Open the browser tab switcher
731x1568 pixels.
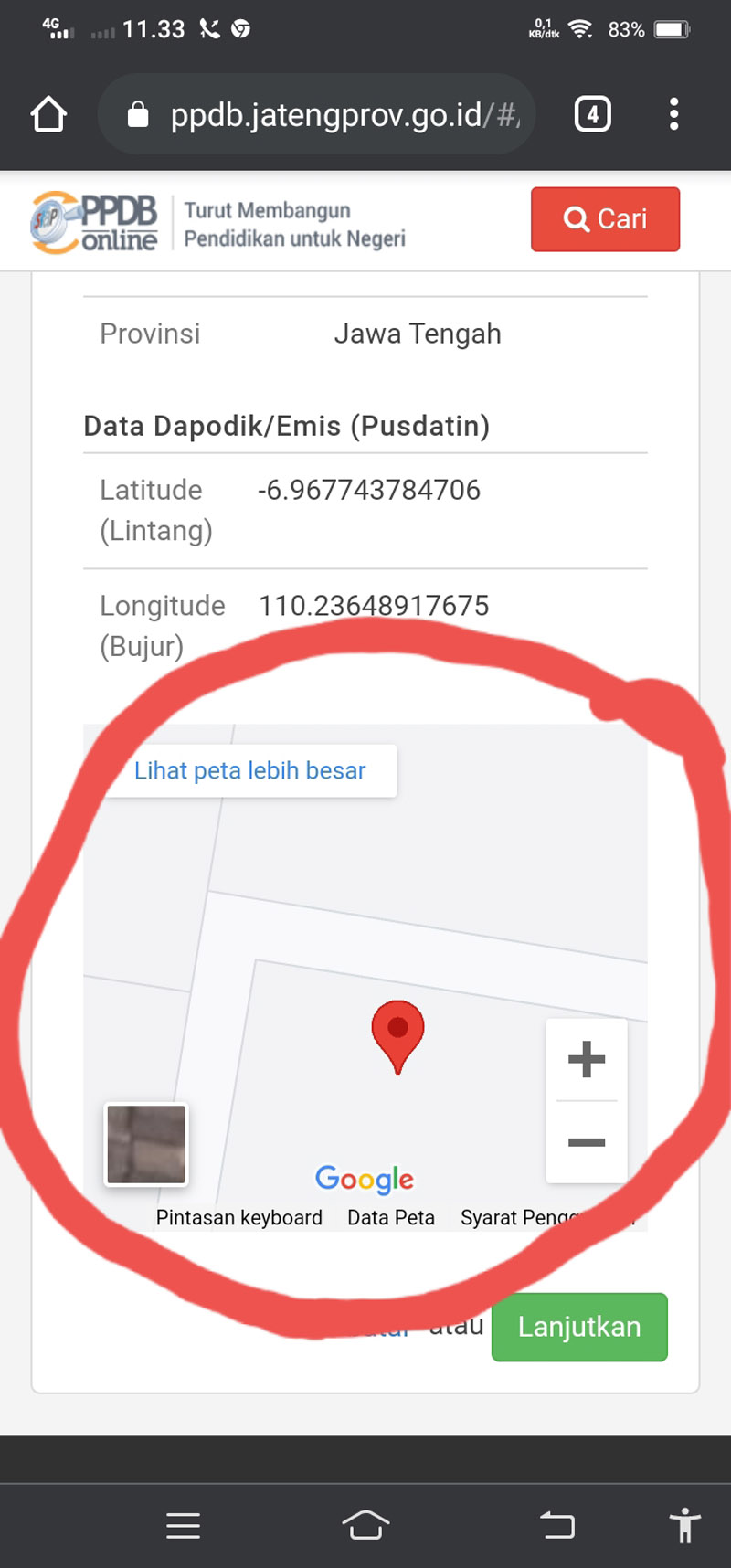[x=592, y=114]
